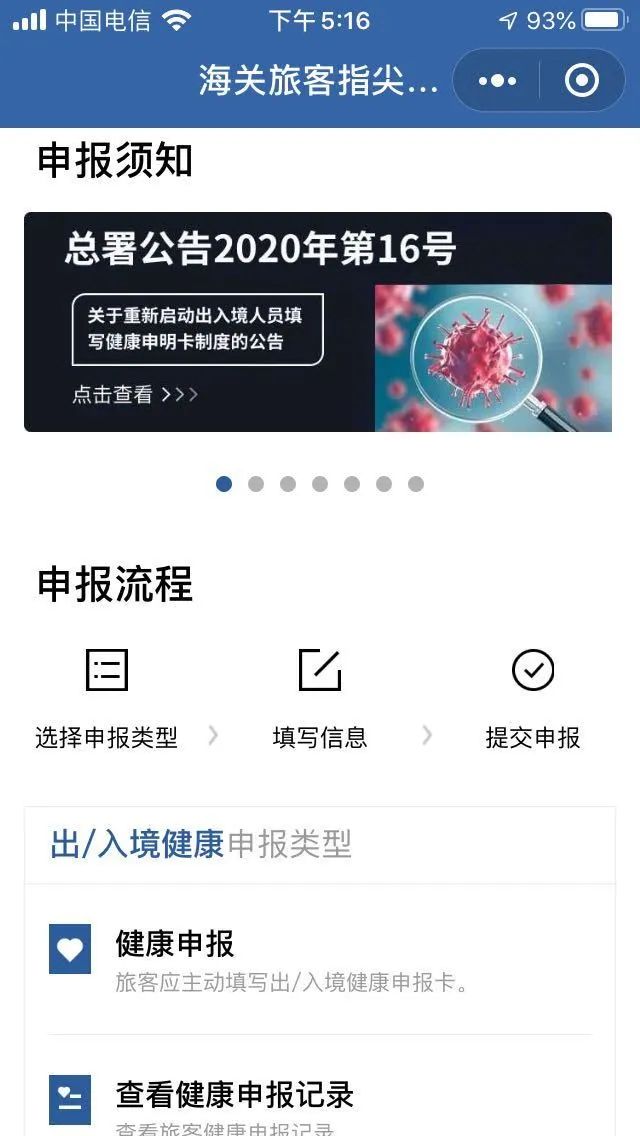The width and height of the screenshot is (640, 1136).
Task: Close the mini program with the circle button
Action: point(582,80)
